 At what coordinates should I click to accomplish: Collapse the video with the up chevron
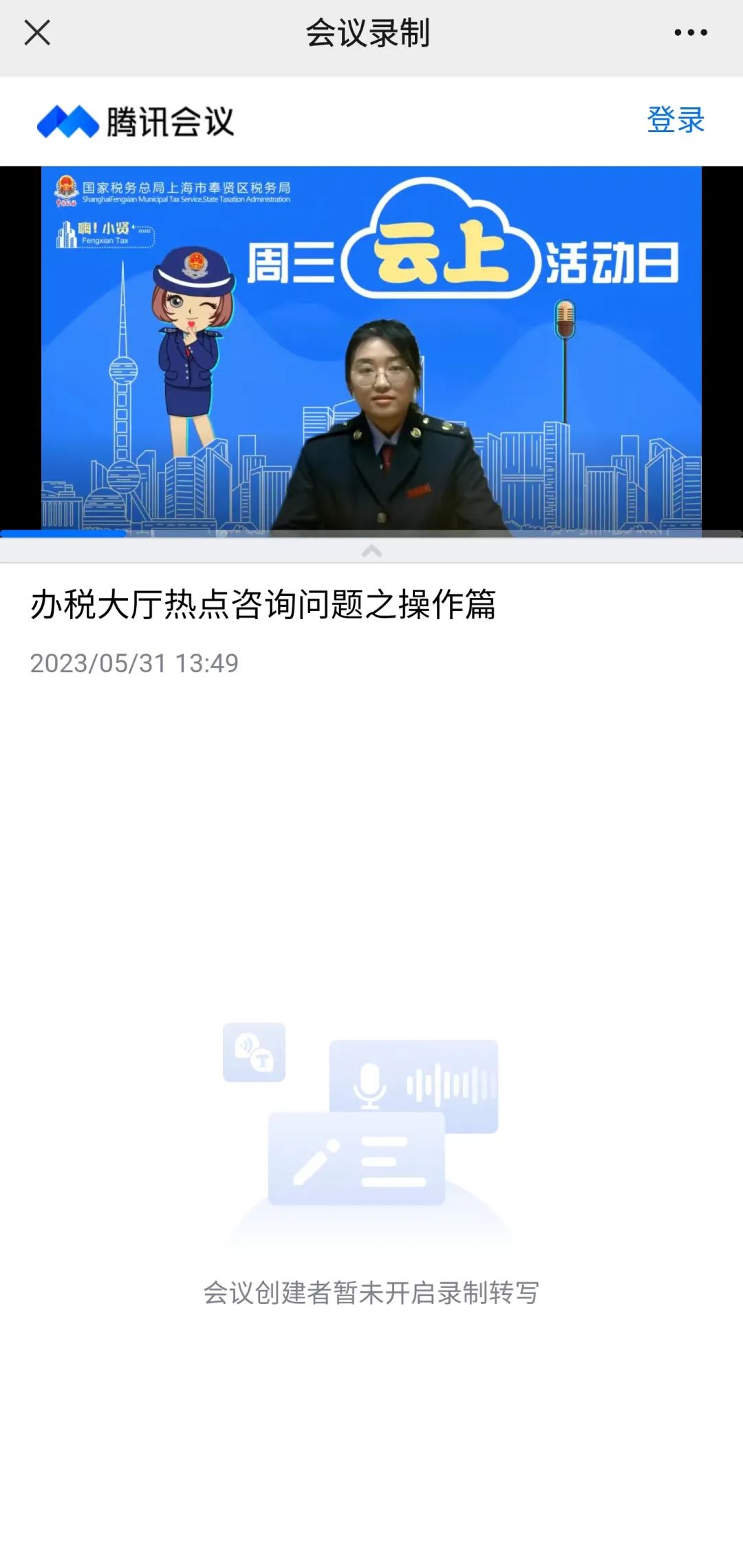pos(371,550)
